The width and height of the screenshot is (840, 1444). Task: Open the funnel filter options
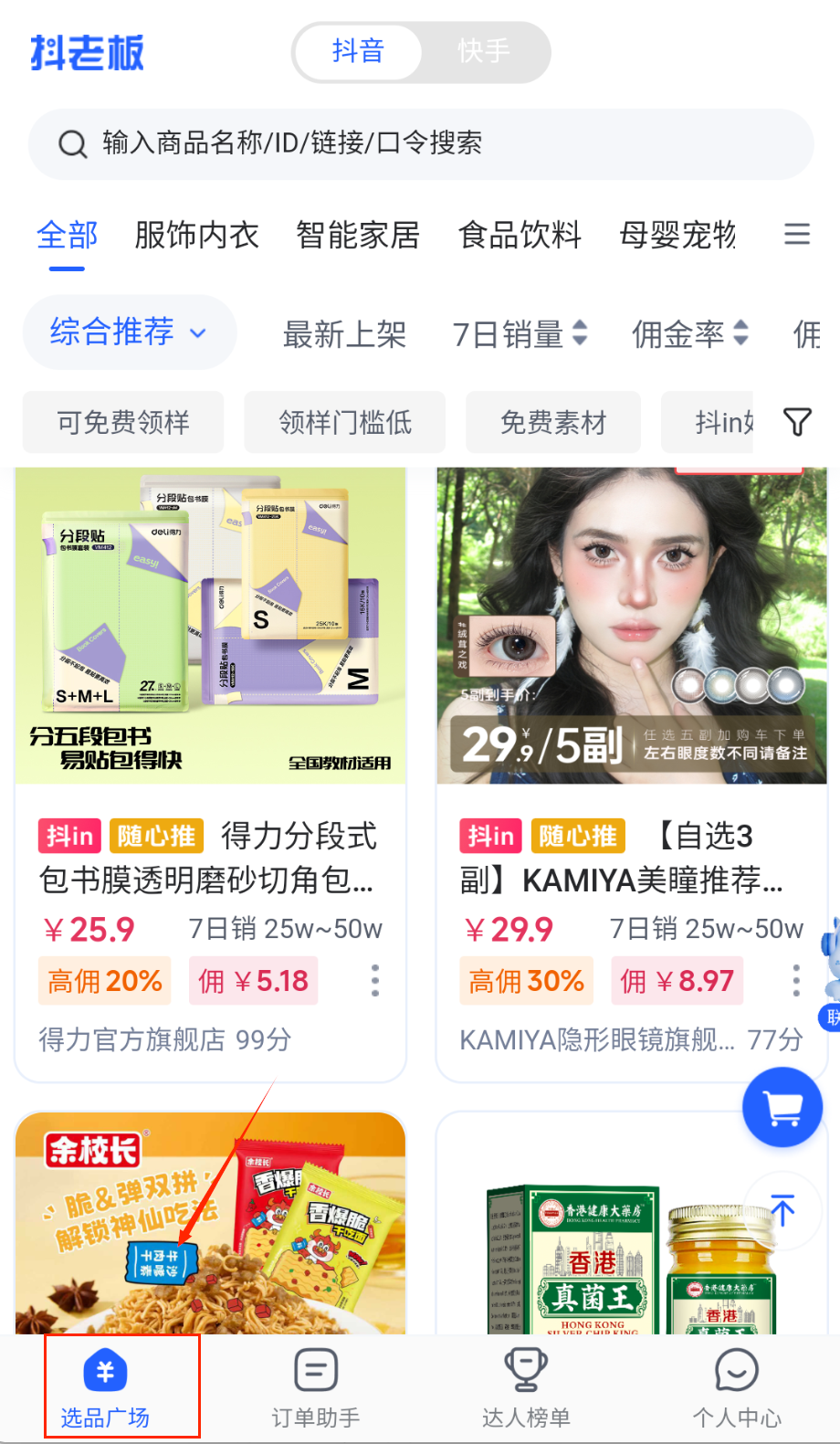click(x=797, y=421)
